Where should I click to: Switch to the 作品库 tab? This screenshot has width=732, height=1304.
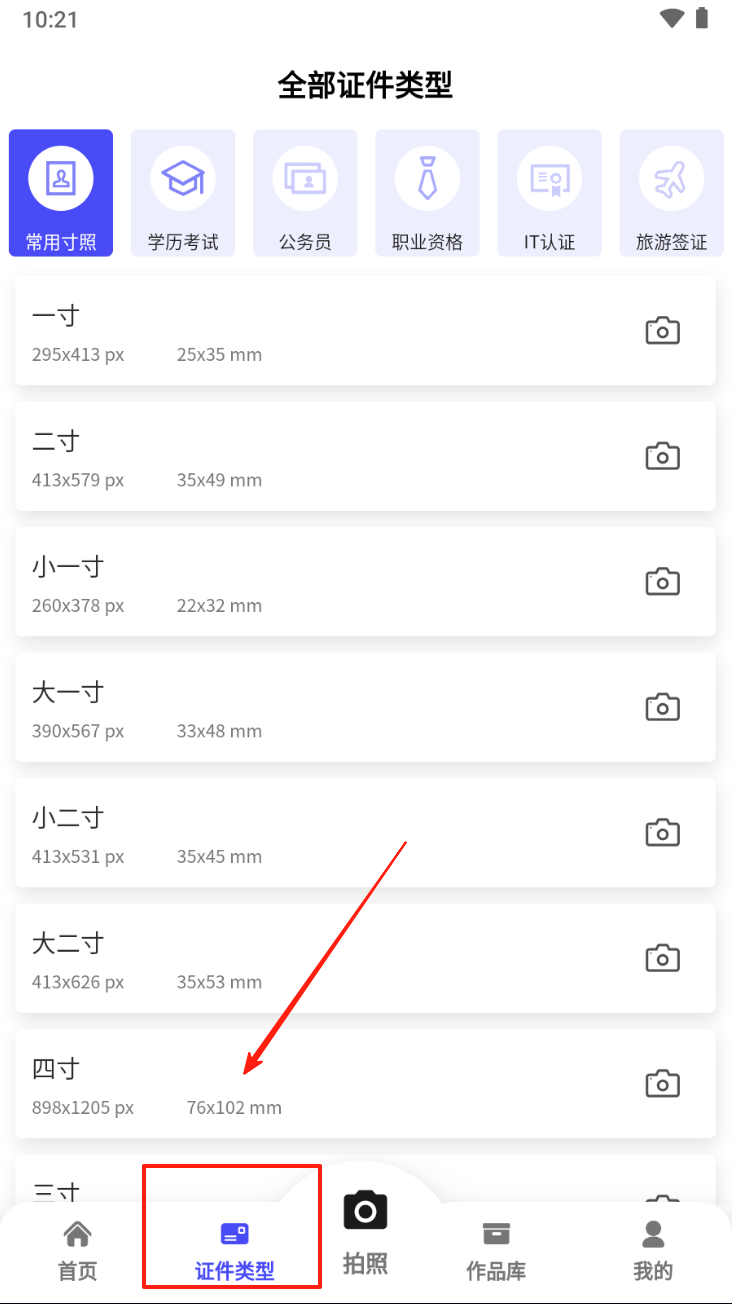[x=496, y=1251]
